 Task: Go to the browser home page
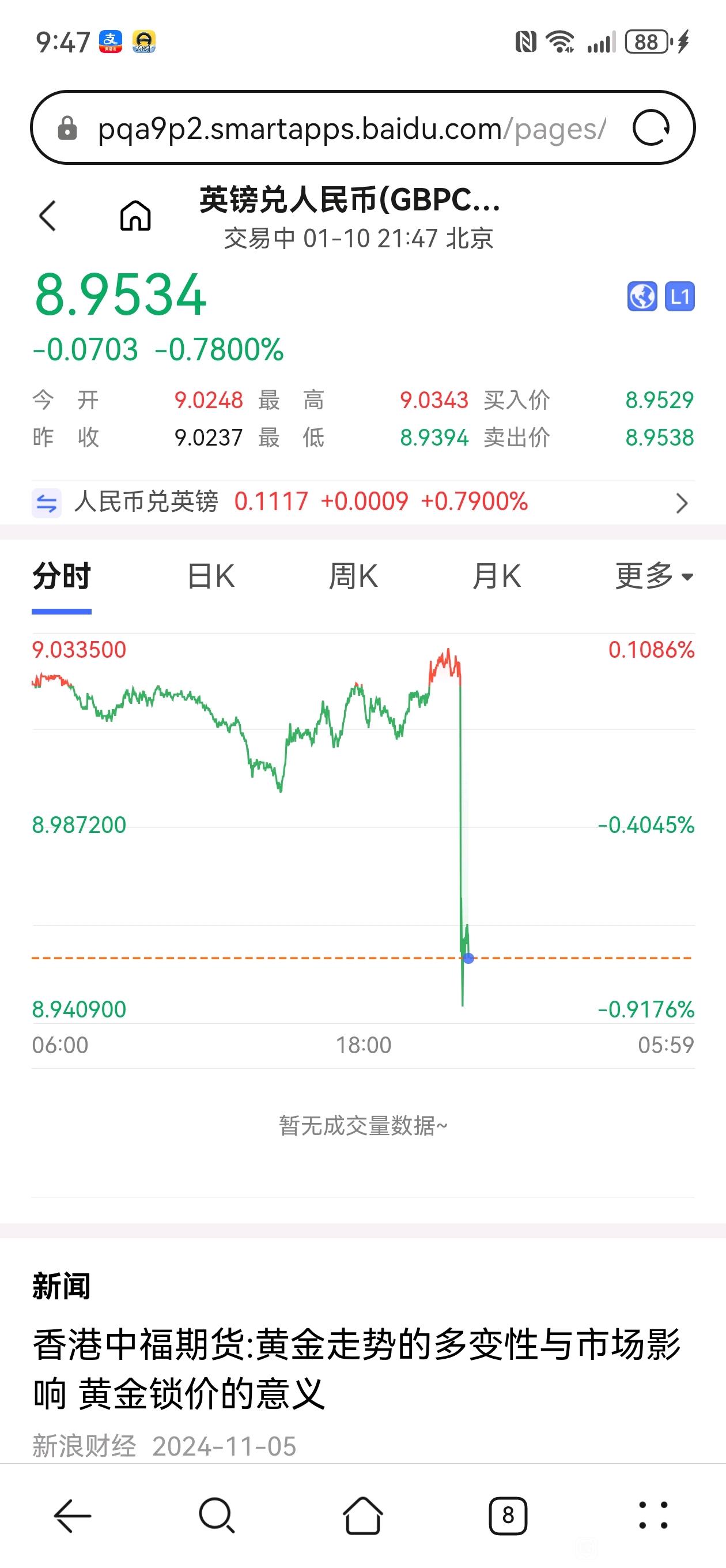[x=362, y=1516]
